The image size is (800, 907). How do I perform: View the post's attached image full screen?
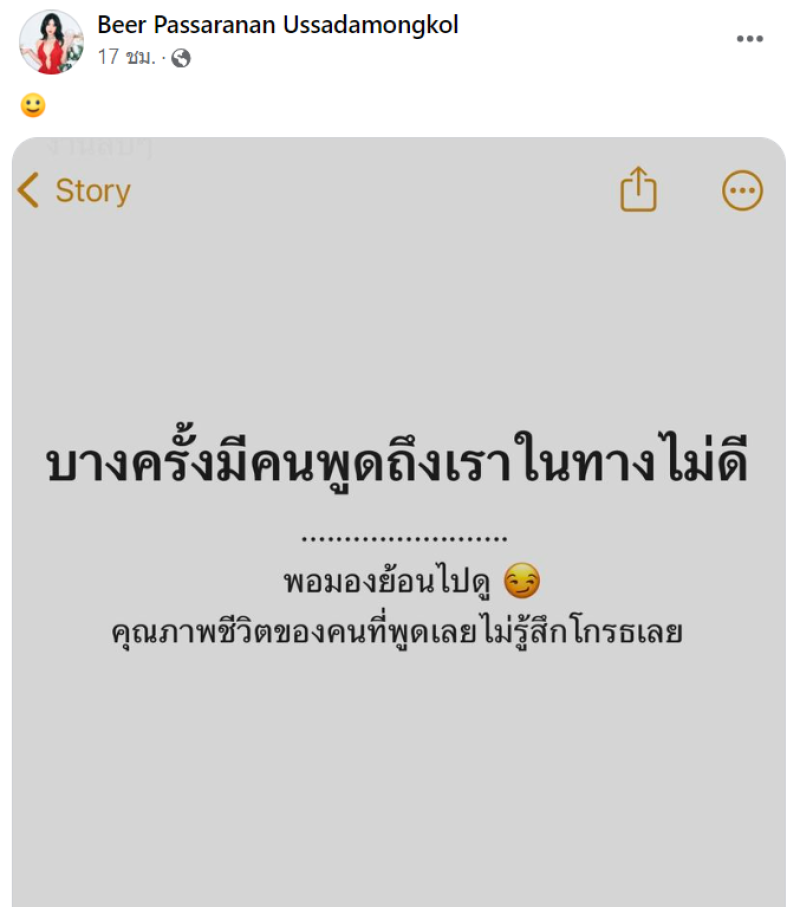[x=398, y=520]
